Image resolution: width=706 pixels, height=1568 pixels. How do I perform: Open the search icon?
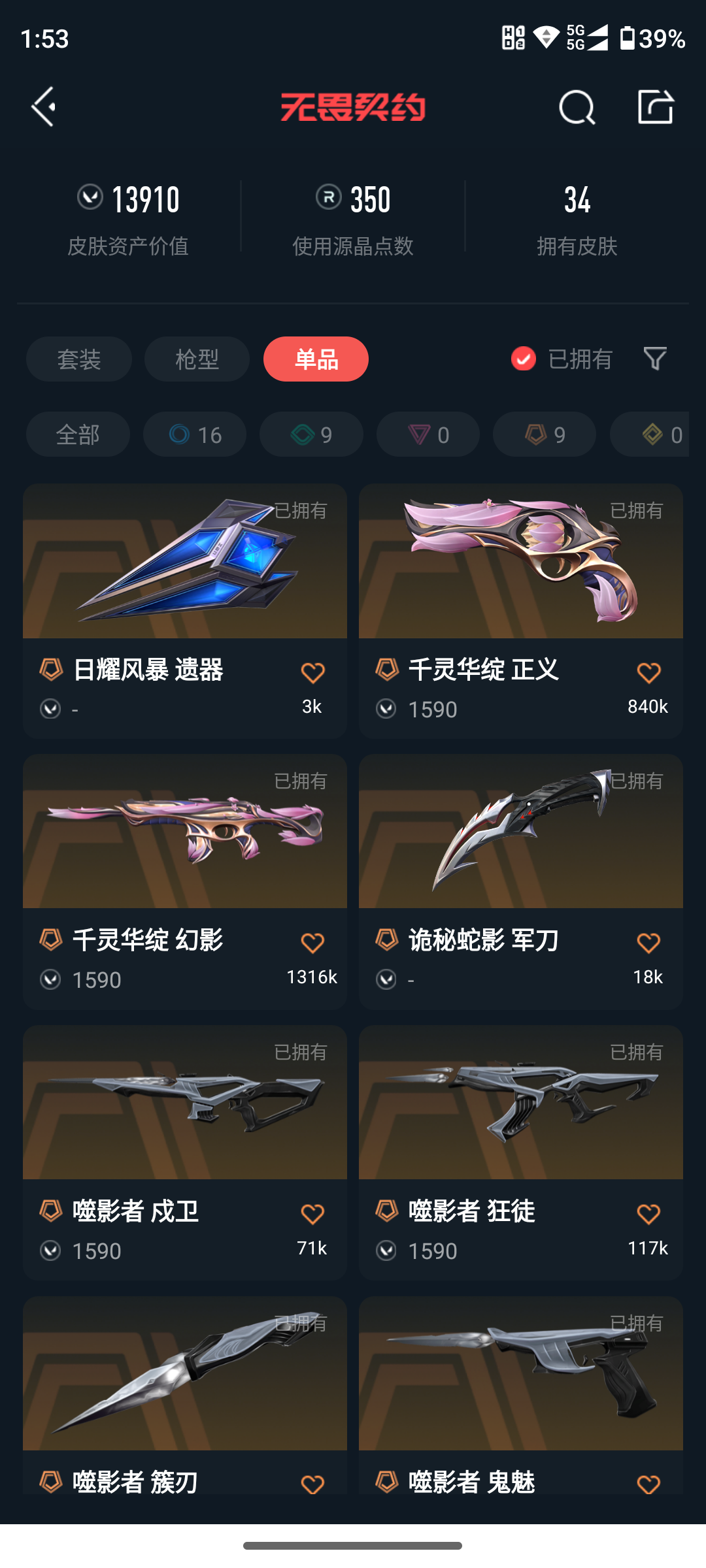(577, 107)
